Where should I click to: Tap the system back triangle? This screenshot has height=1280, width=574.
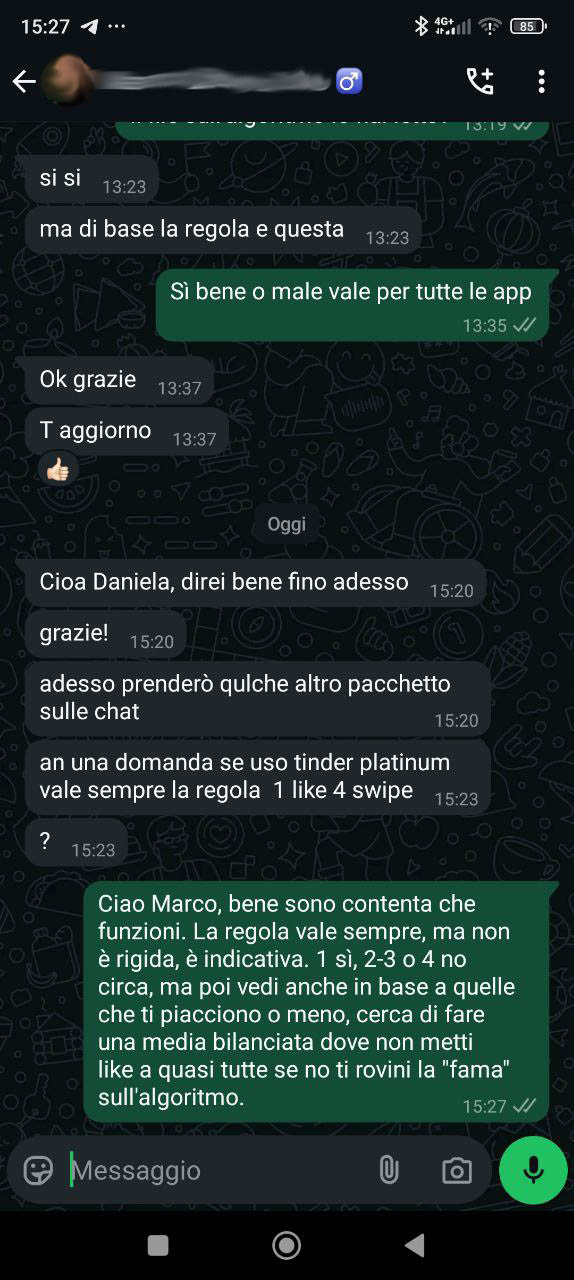click(x=414, y=1245)
